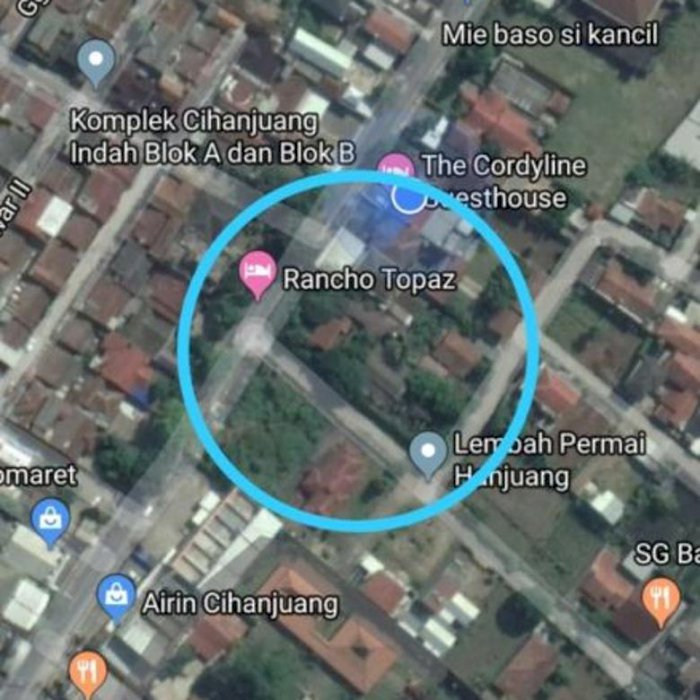Open the Komplek Cihanjuang Indah Blok A pin
This screenshot has width=700, height=700.
click(97, 61)
